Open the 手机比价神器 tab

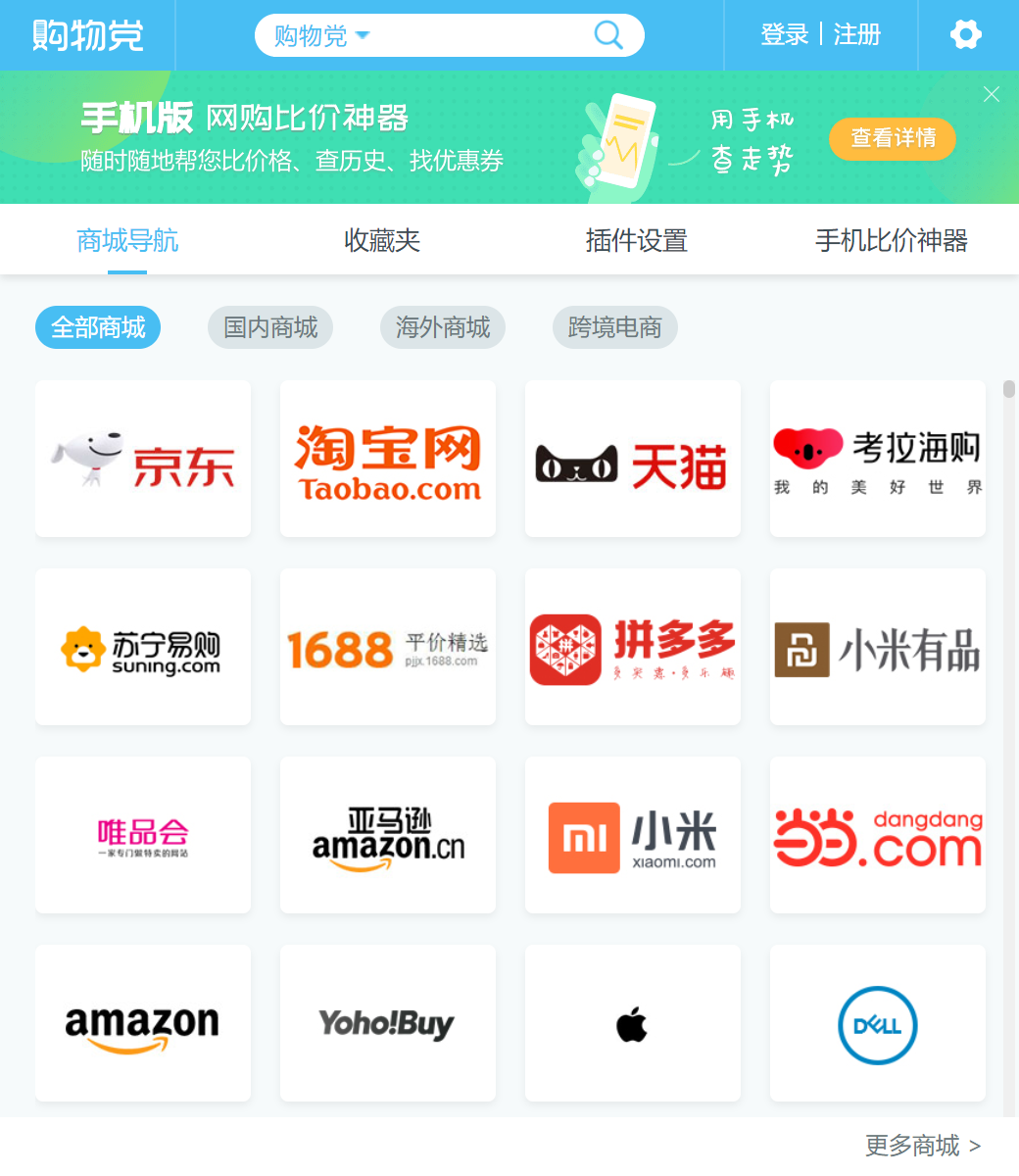click(892, 240)
